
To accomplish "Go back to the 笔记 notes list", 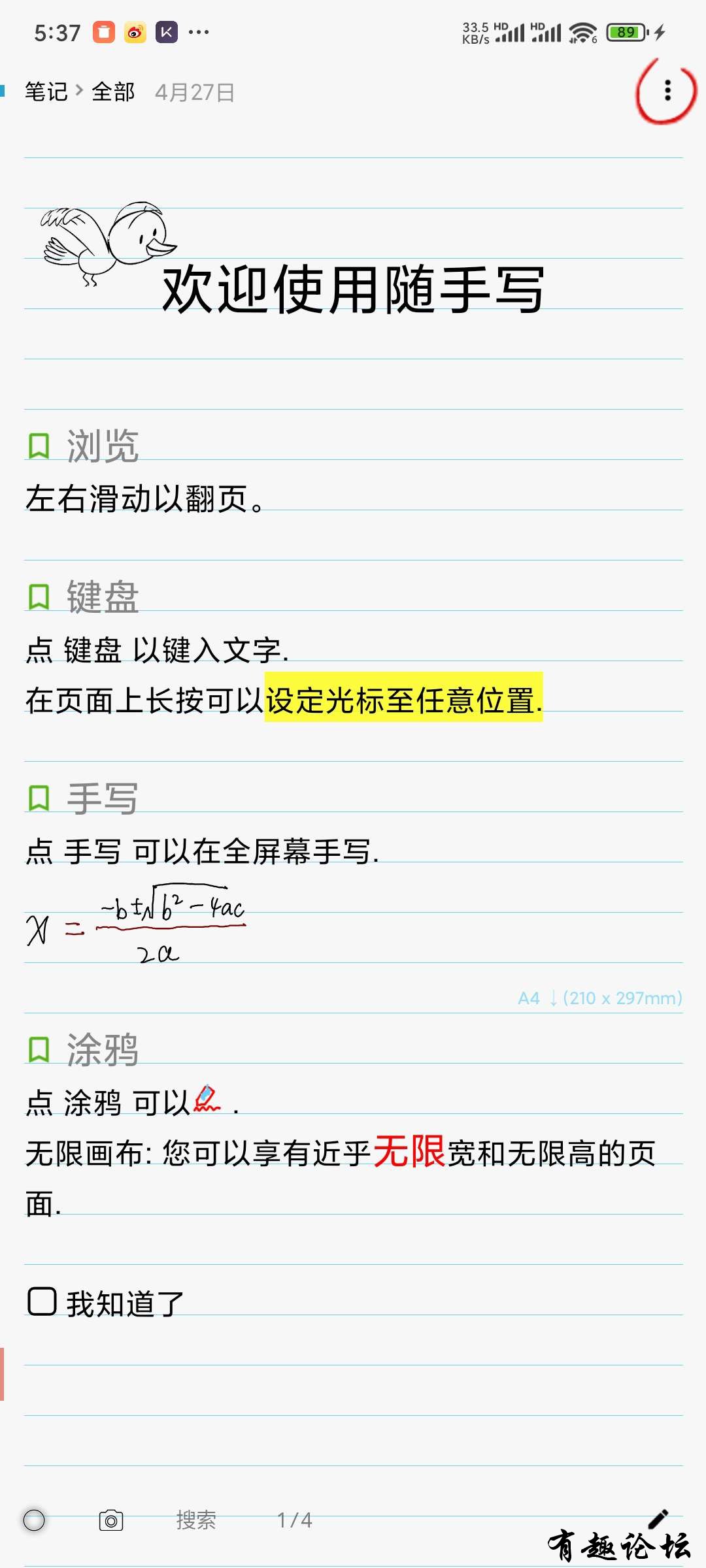I will (46, 92).
